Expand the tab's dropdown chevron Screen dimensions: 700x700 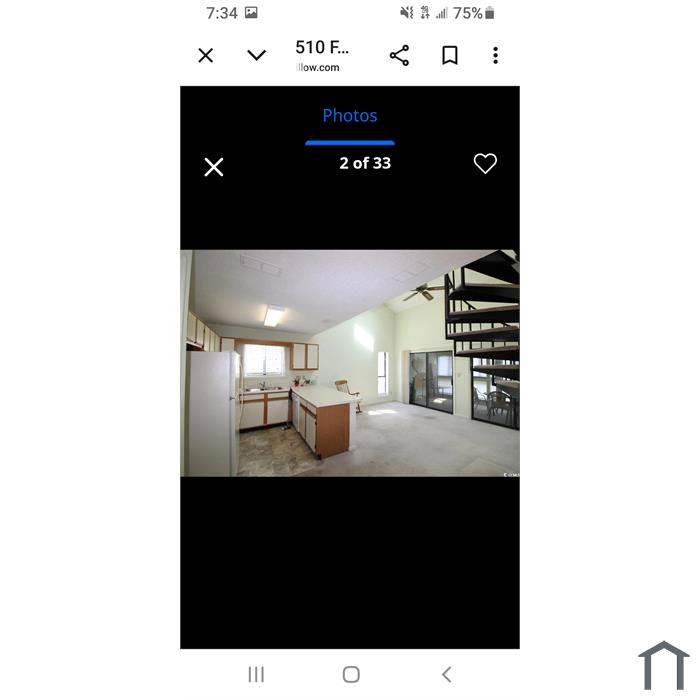pyautogui.click(x=257, y=56)
